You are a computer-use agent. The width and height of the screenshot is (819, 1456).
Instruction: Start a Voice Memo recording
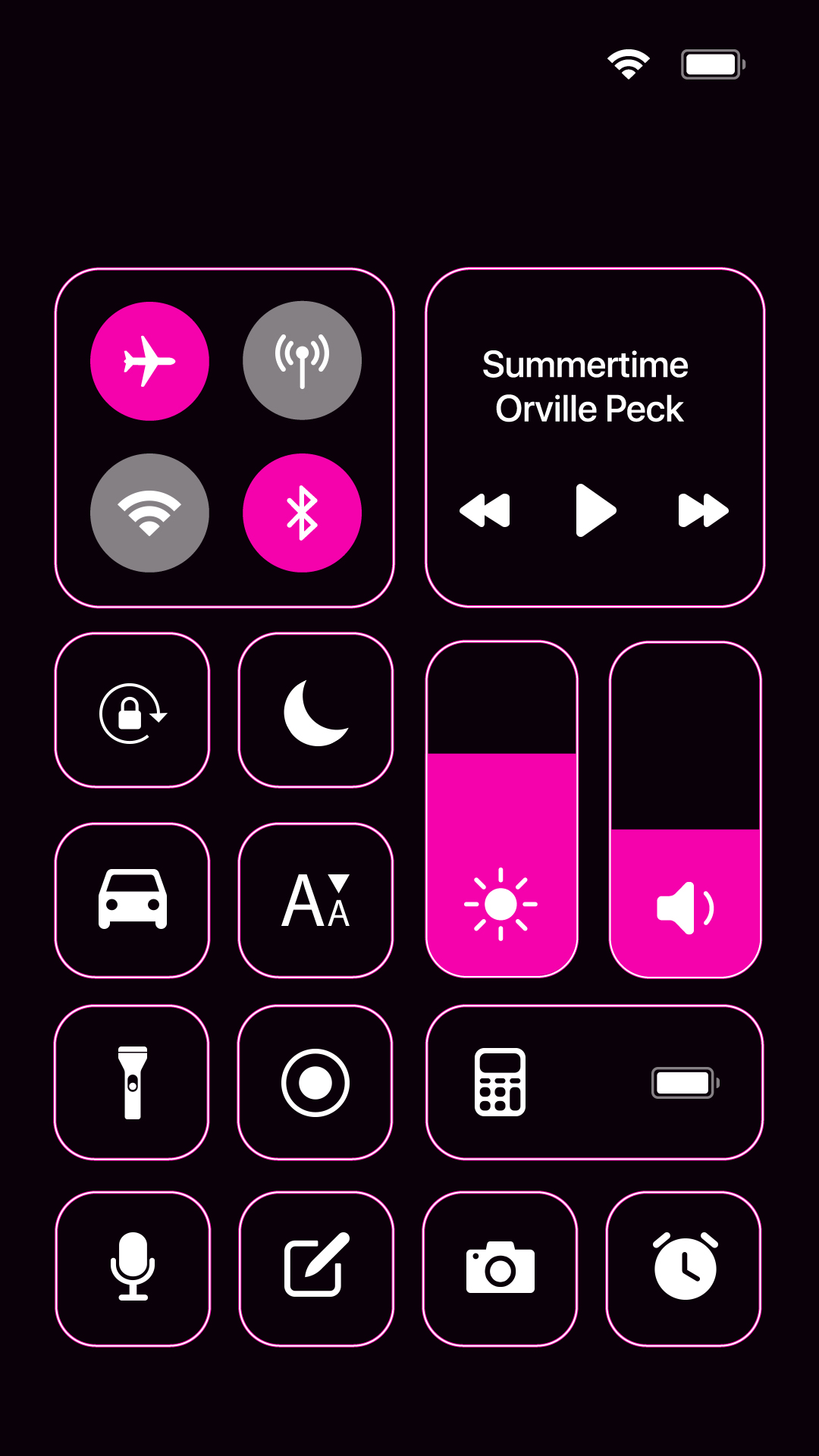[132, 1266]
